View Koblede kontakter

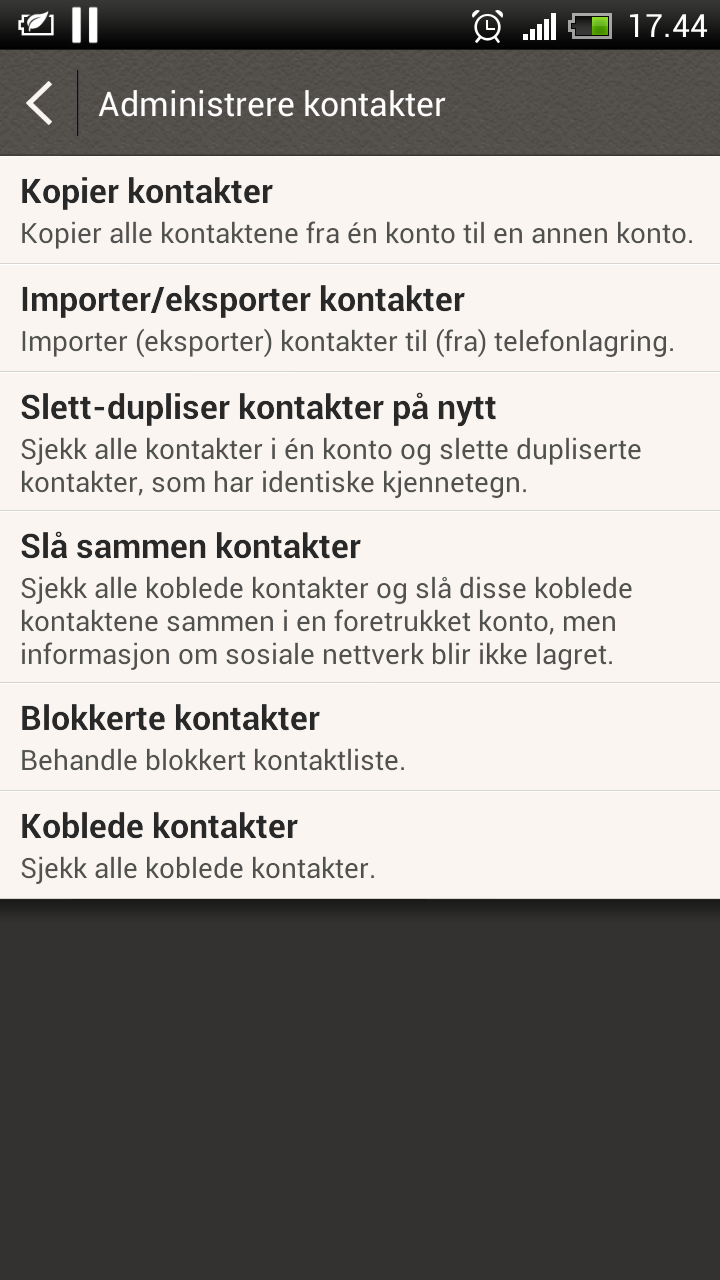coord(360,845)
